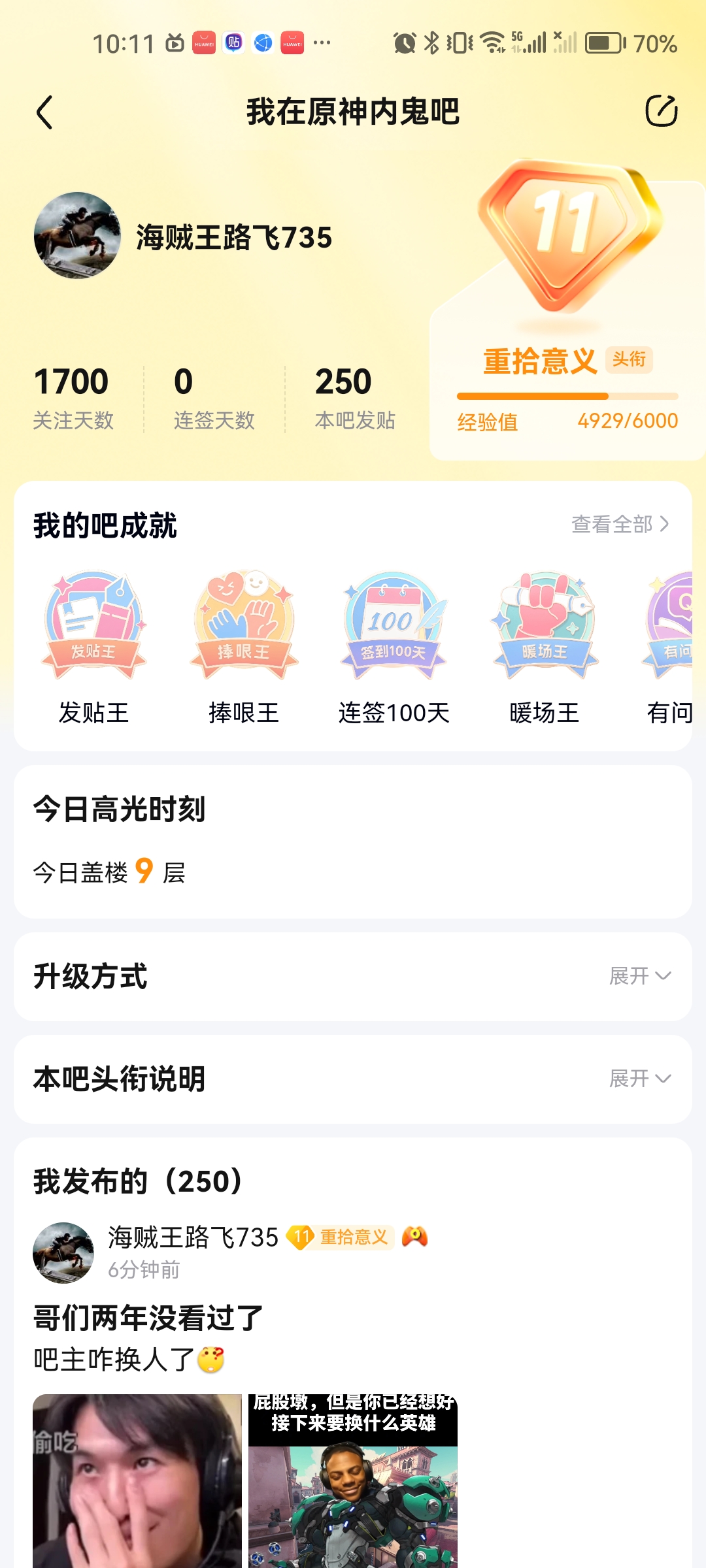This screenshot has height=1568, width=706.
Task: Open the 捧哏王 achievement badge
Action: pos(244,627)
